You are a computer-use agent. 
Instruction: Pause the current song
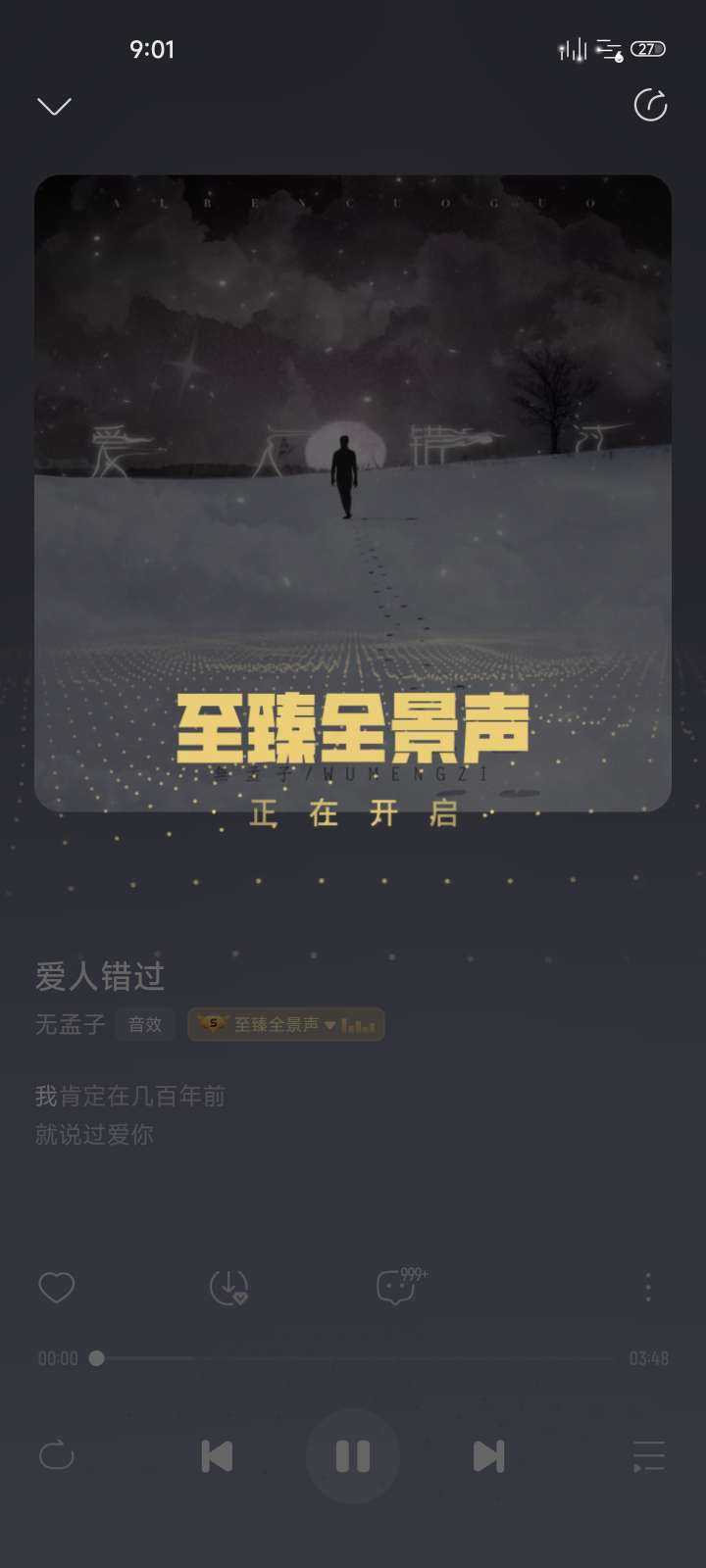(x=353, y=1456)
